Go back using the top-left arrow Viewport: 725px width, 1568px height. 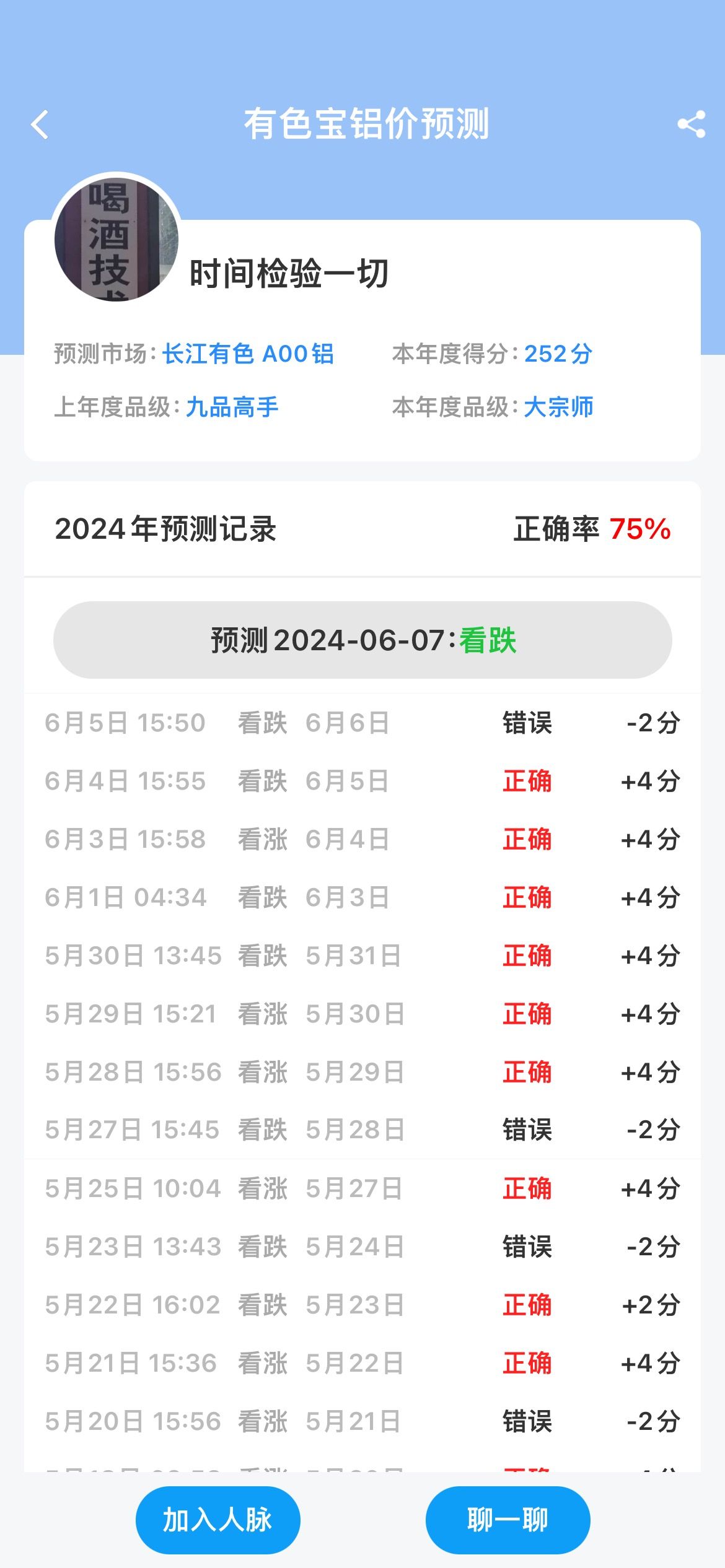pos(40,124)
